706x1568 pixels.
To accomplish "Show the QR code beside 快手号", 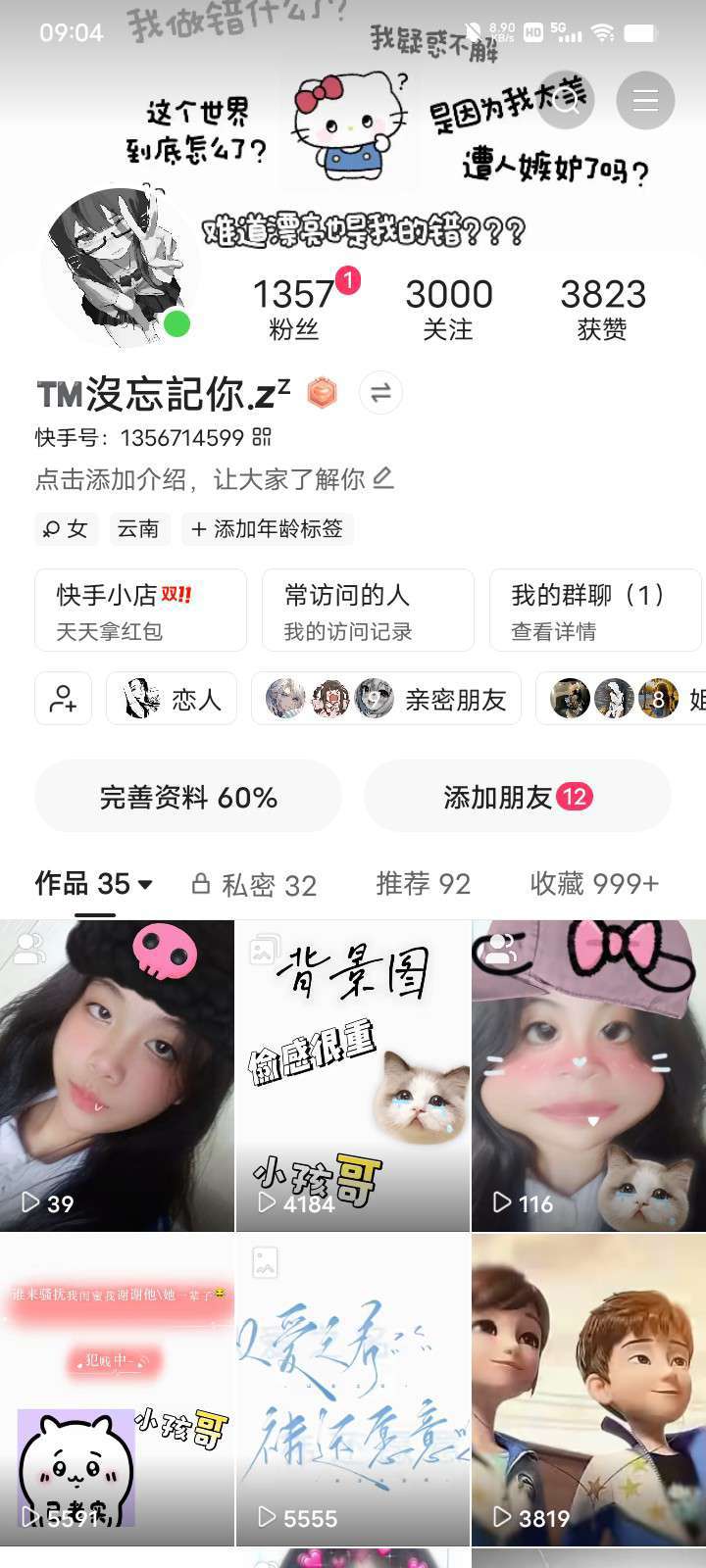I will (262, 436).
